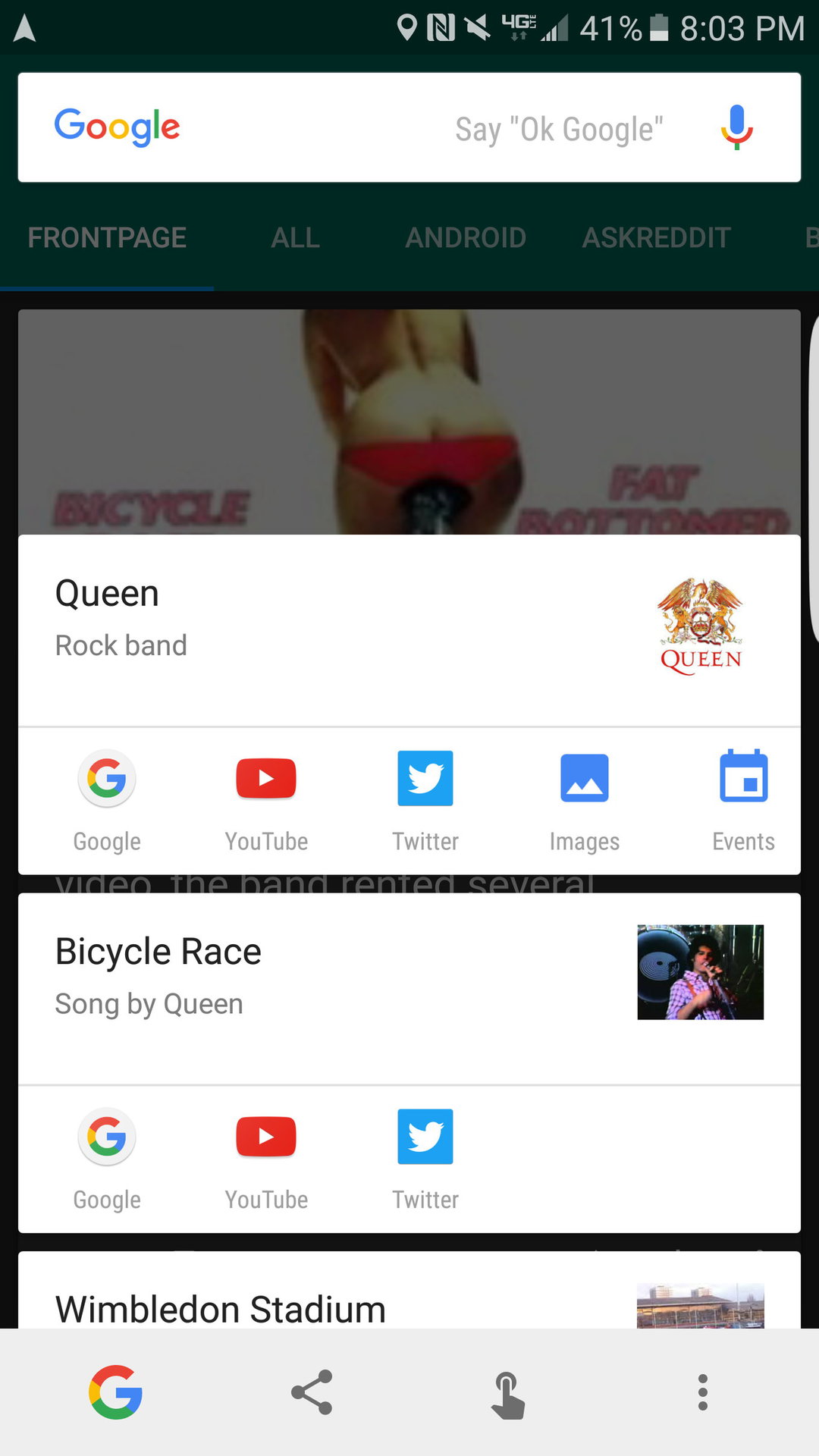This screenshot has height=1456, width=819.
Task: Open the ASKREDDIT tab
Action: coord(656,238)
